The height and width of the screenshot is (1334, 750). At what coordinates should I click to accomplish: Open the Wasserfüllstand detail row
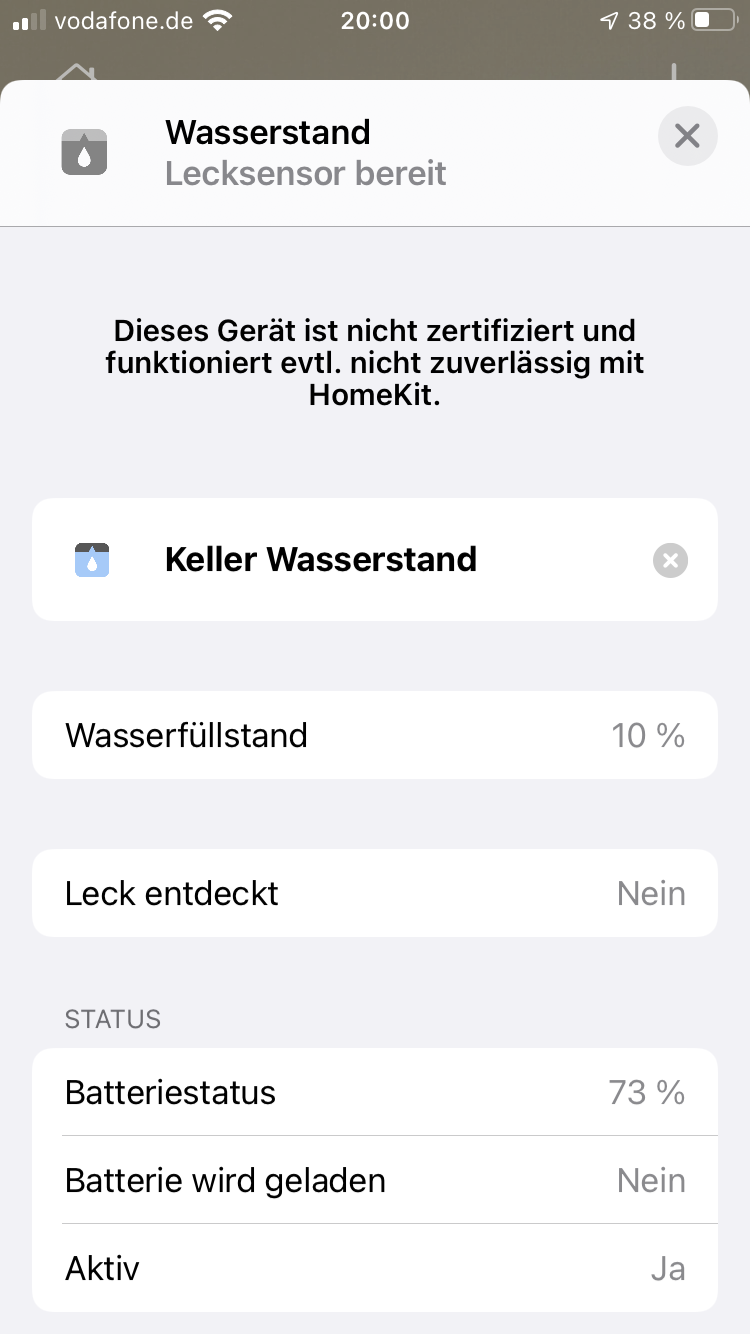click(x=375, y=735)
